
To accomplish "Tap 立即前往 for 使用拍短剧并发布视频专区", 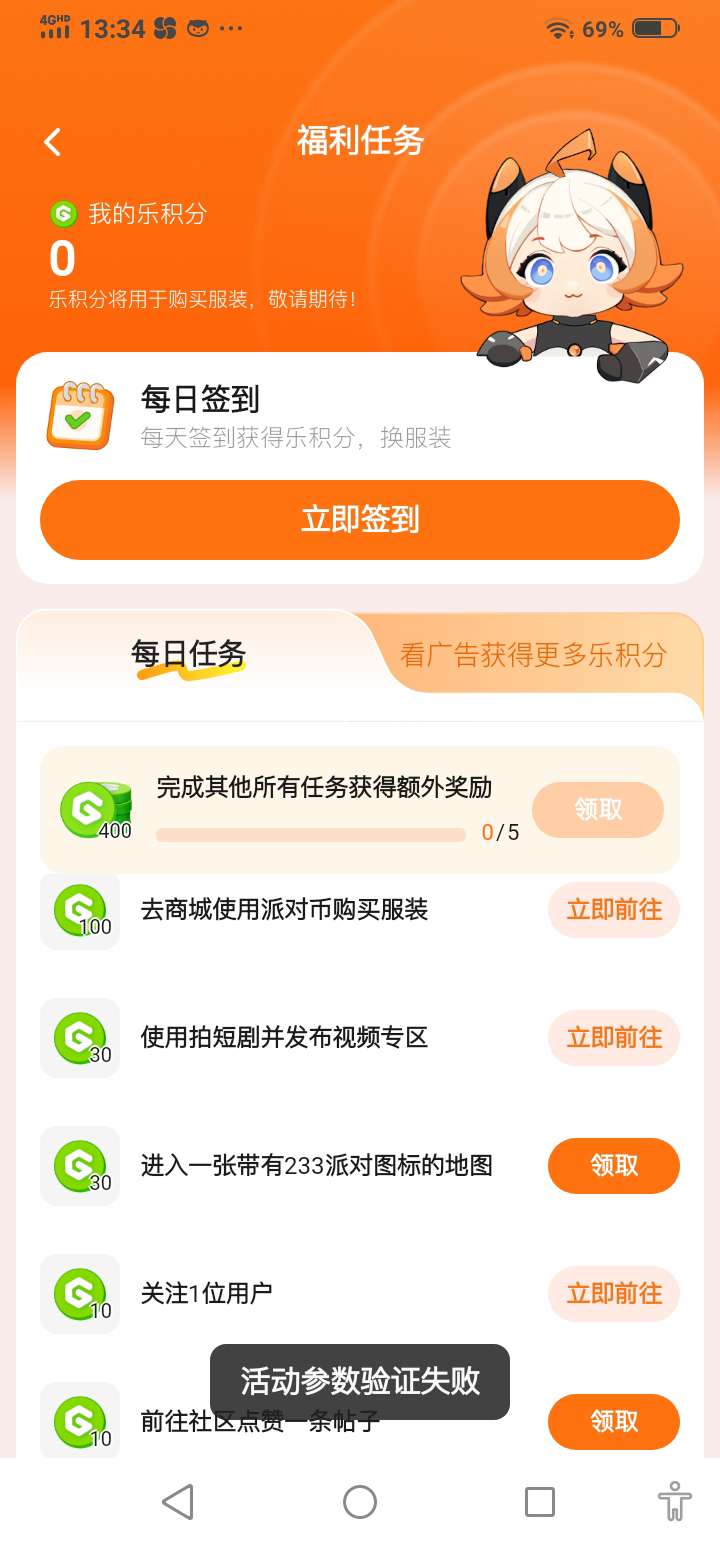I will tap(613, 1038).
